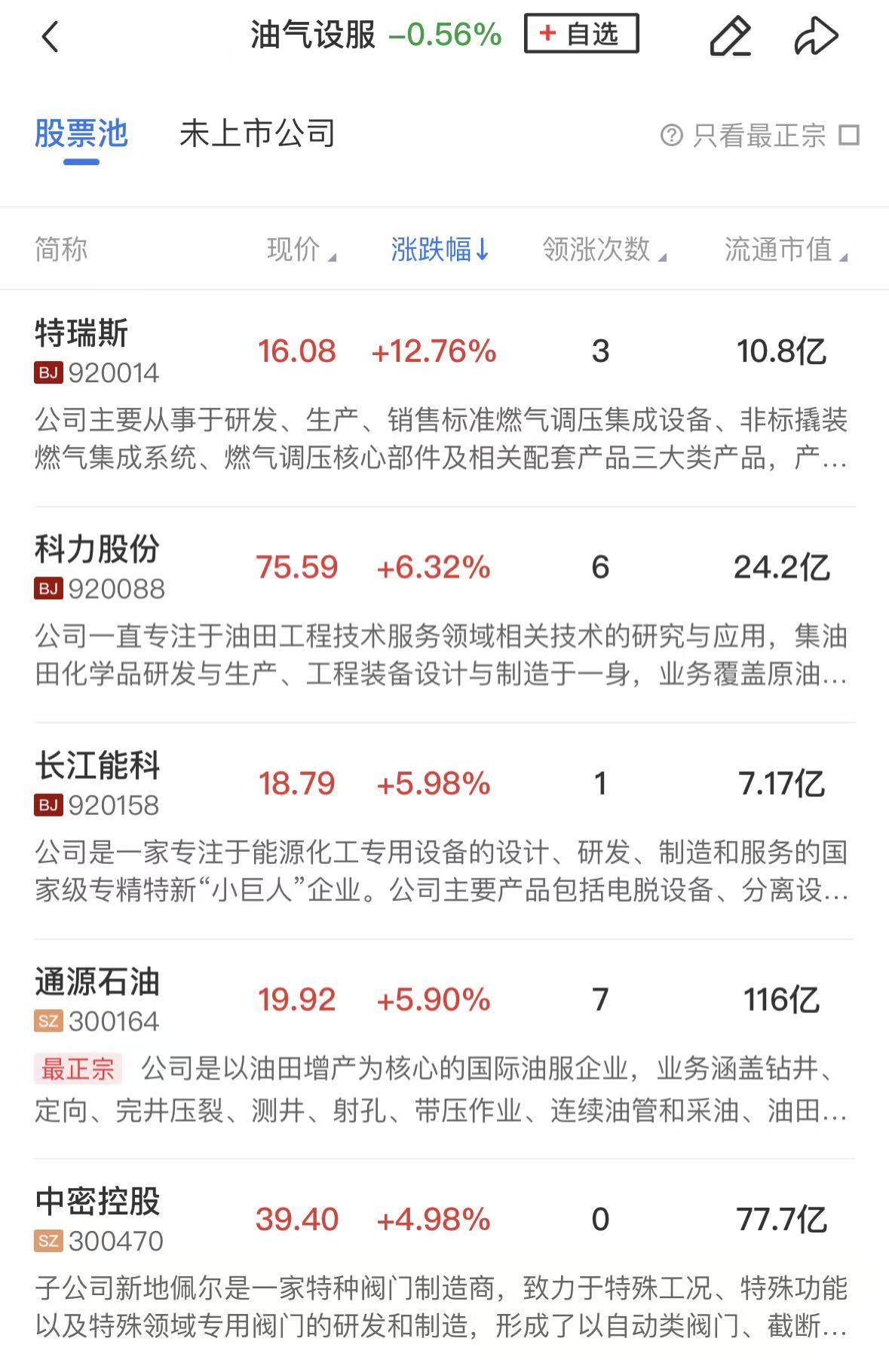Open the 中密控股 stock entry
Image resolution: width=889 pixels, height=1372 pixels.
click(97, 1202)
